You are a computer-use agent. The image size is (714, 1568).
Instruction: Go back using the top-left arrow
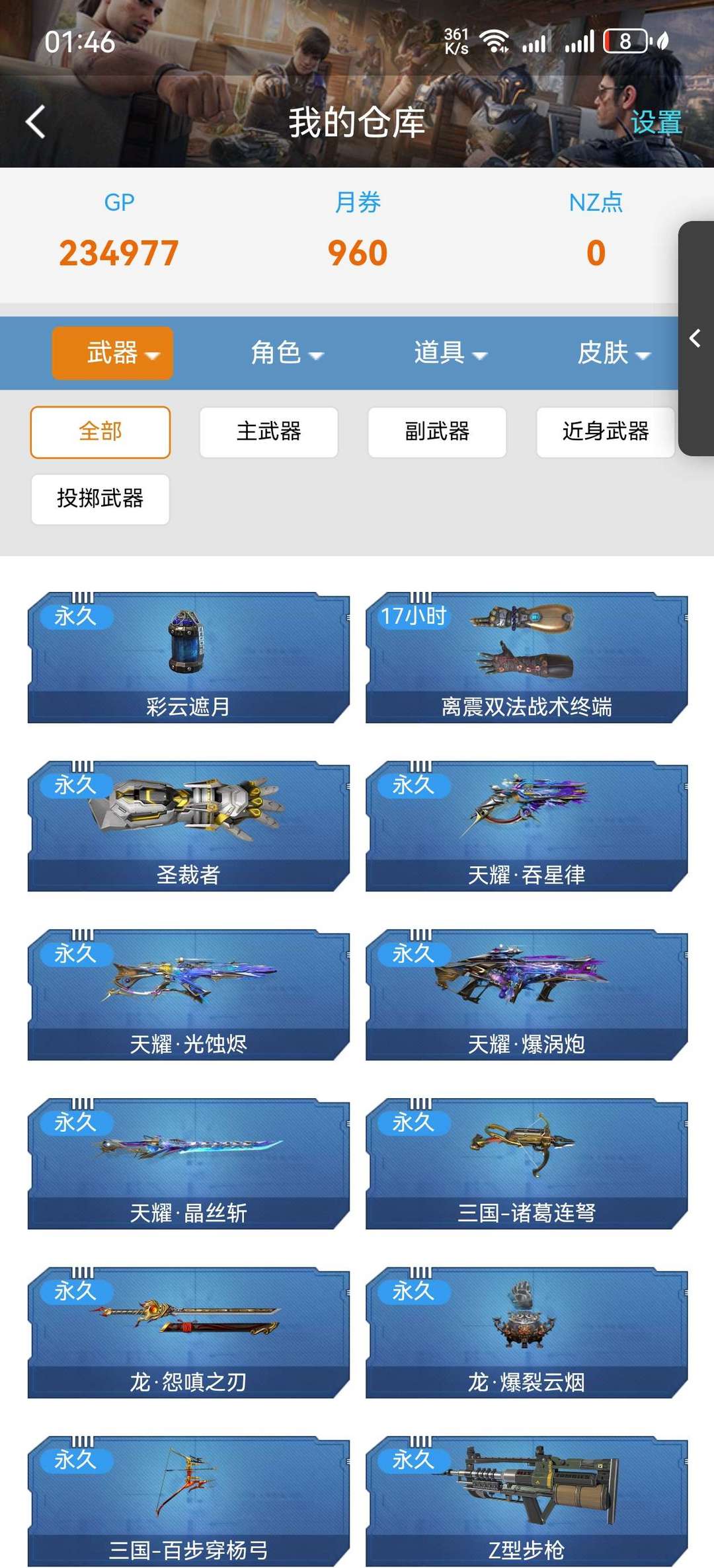tap(36, 122)
